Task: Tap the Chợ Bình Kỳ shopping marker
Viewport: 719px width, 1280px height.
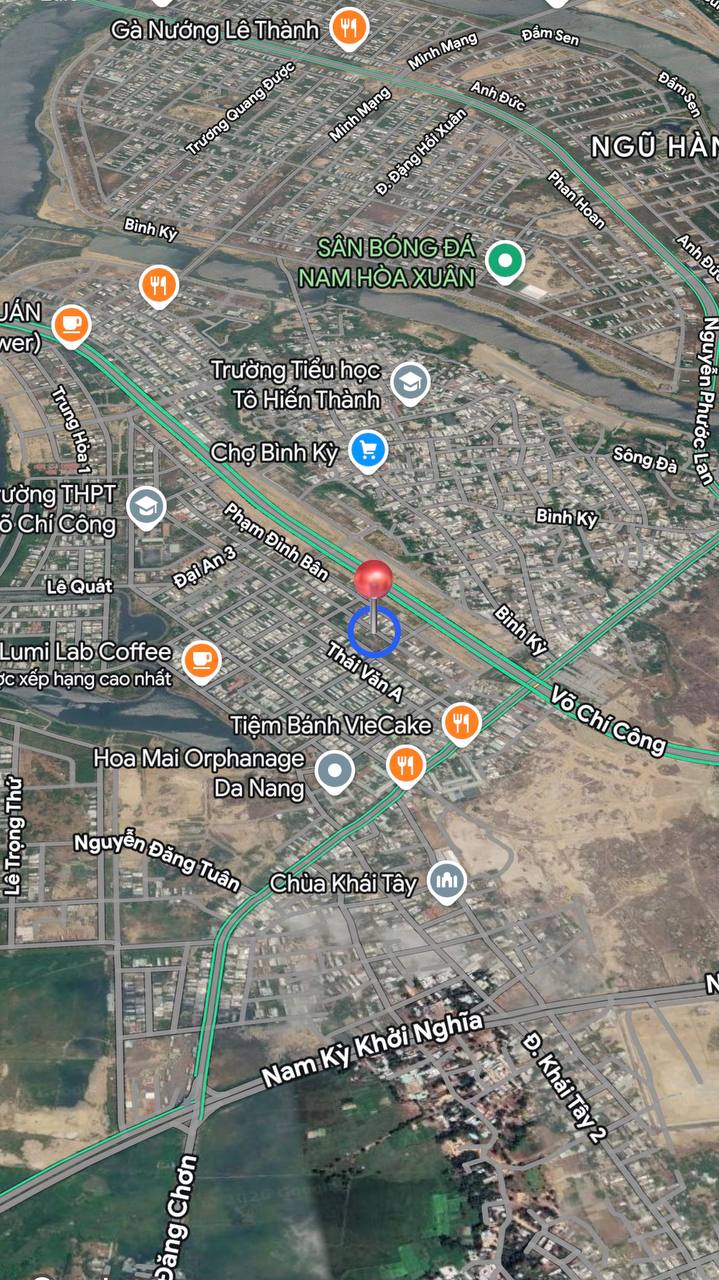Action: pyautogui.click(x=368, y=452)
